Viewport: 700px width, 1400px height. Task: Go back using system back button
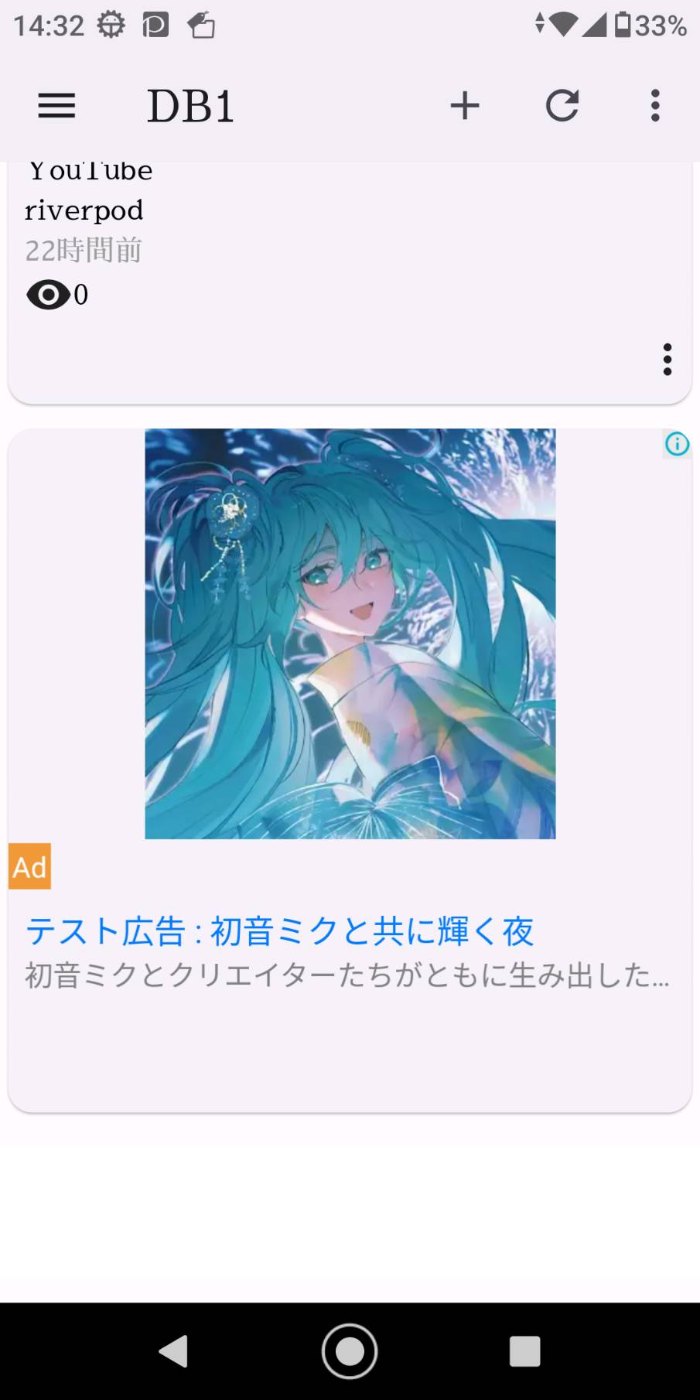pyautogui.click(x=174, y=1351)
